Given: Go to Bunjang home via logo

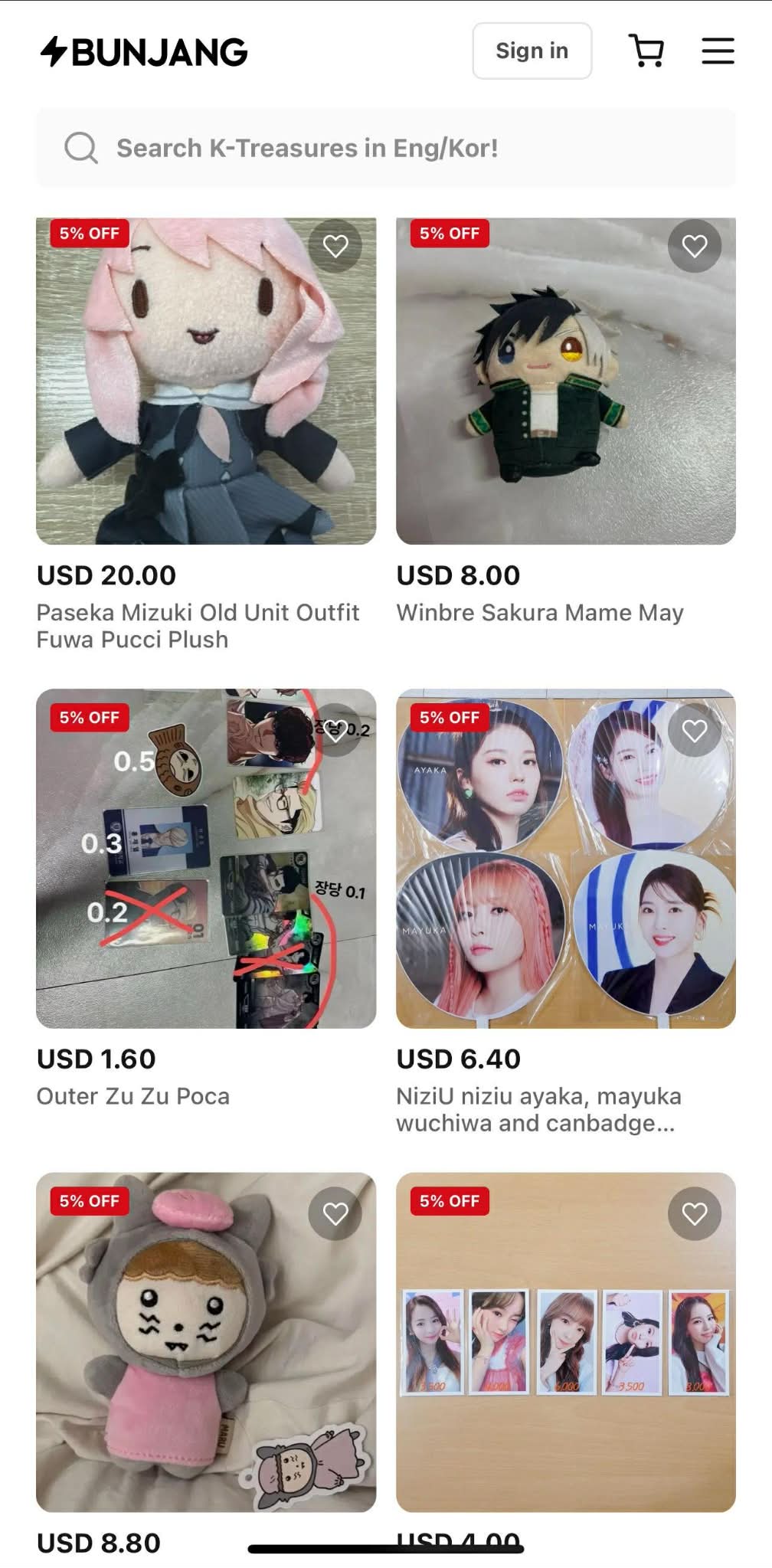Looking at the screenshot, I should click(144, 52).
